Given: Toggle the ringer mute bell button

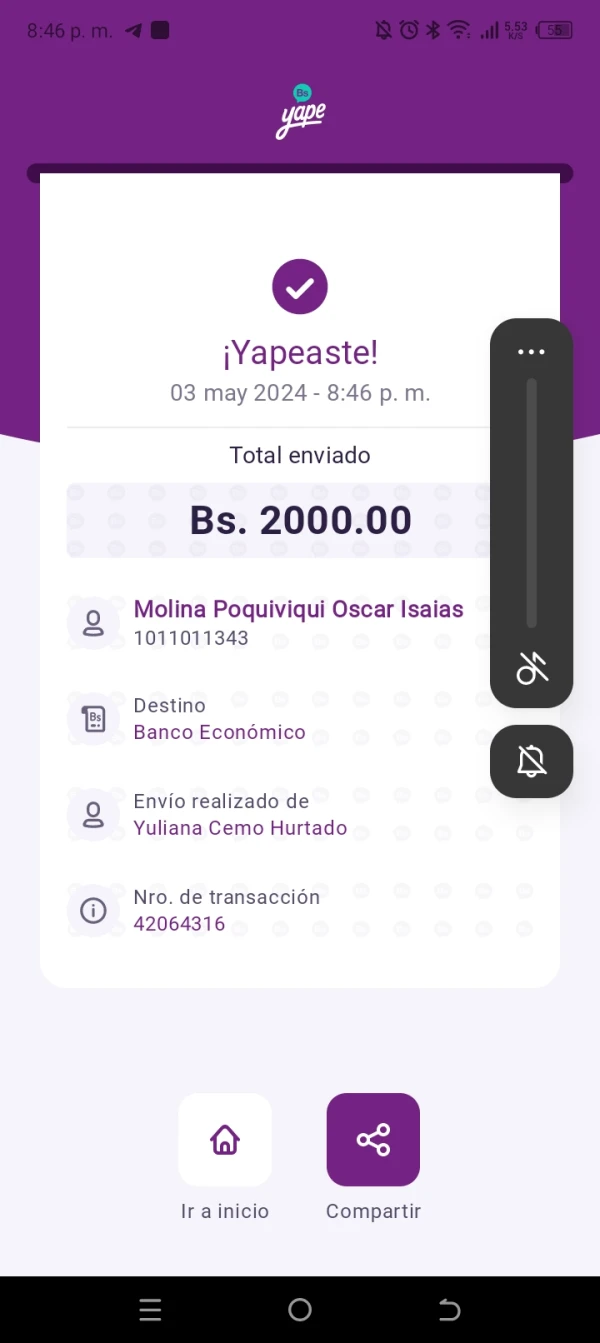Looking at the screenshot, I should pyautogui.click(x=531, y=762).
